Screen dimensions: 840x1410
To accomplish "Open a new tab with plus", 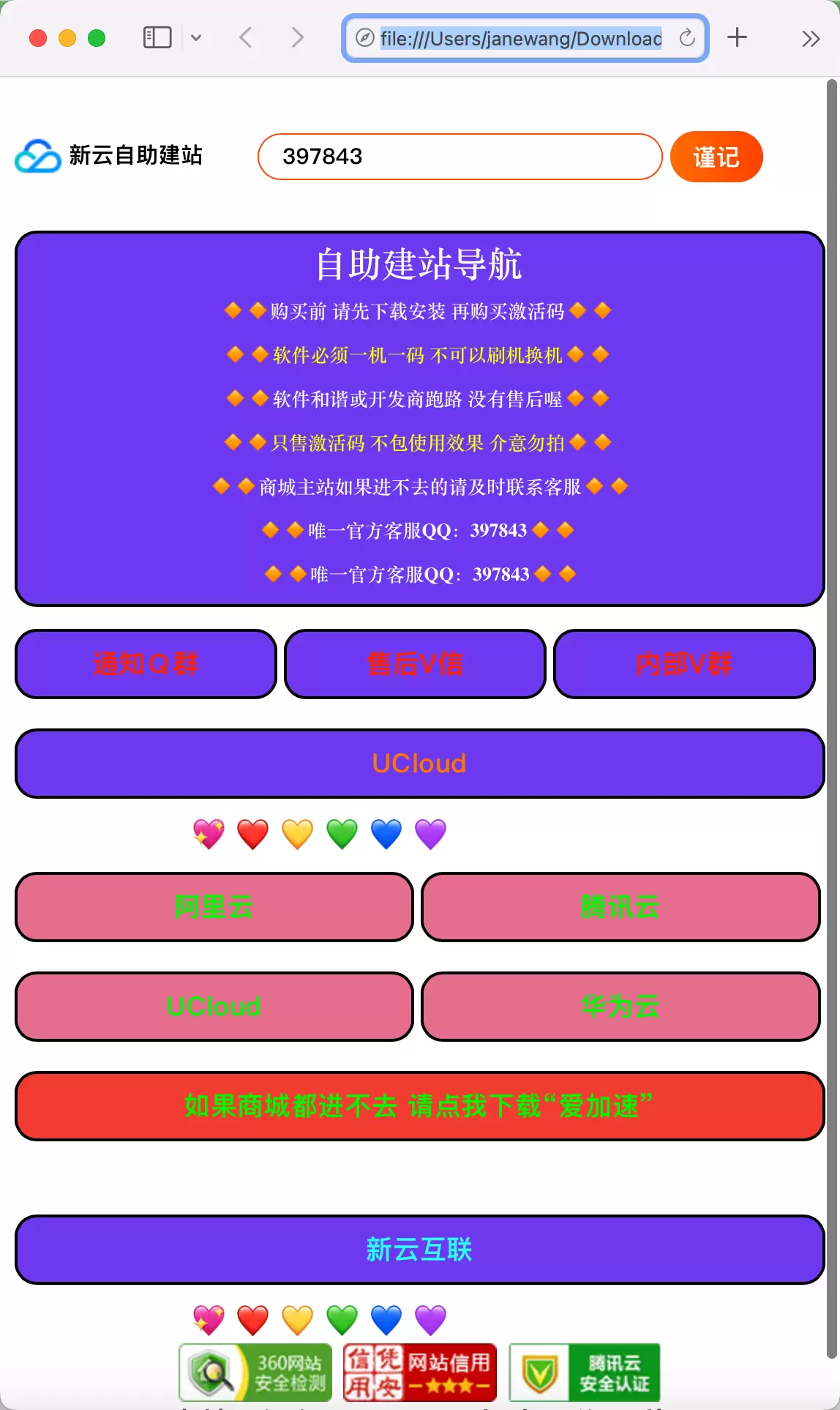I will [737, 37].
